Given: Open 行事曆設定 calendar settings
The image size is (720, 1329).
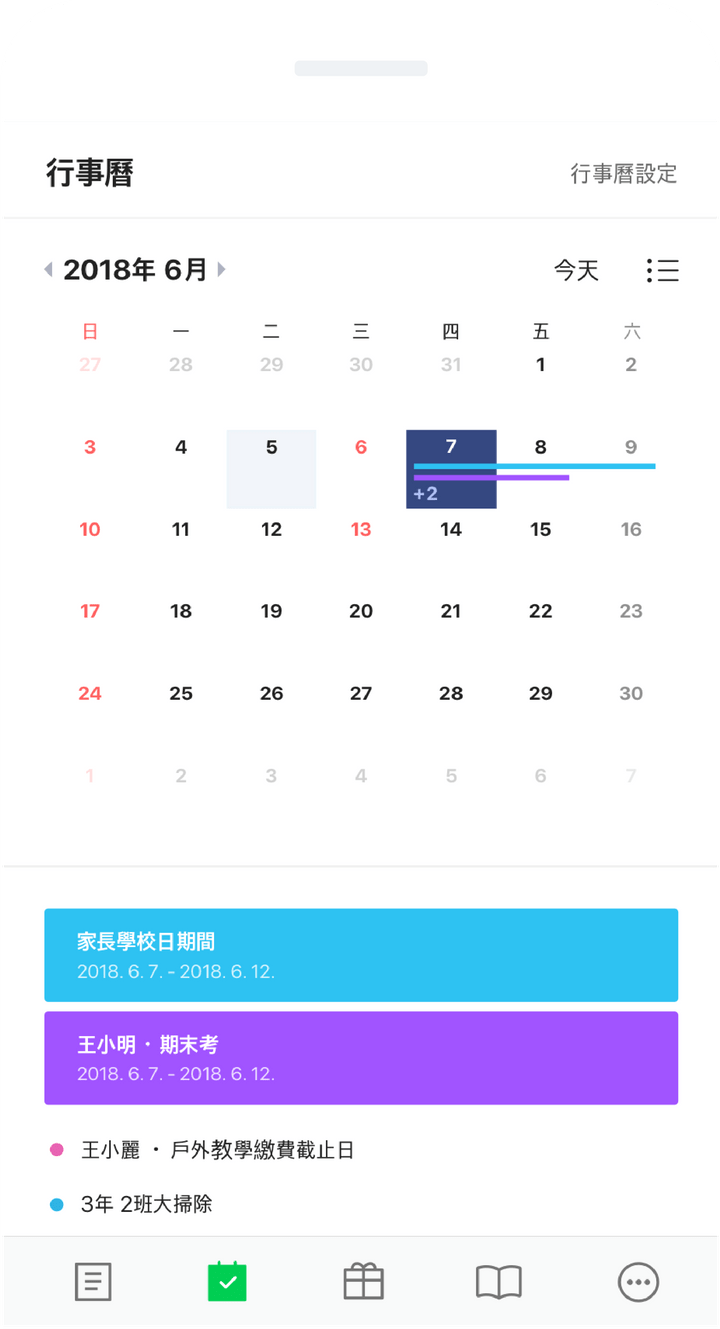Looking at the screenshot, I should (x=623, y=174).
